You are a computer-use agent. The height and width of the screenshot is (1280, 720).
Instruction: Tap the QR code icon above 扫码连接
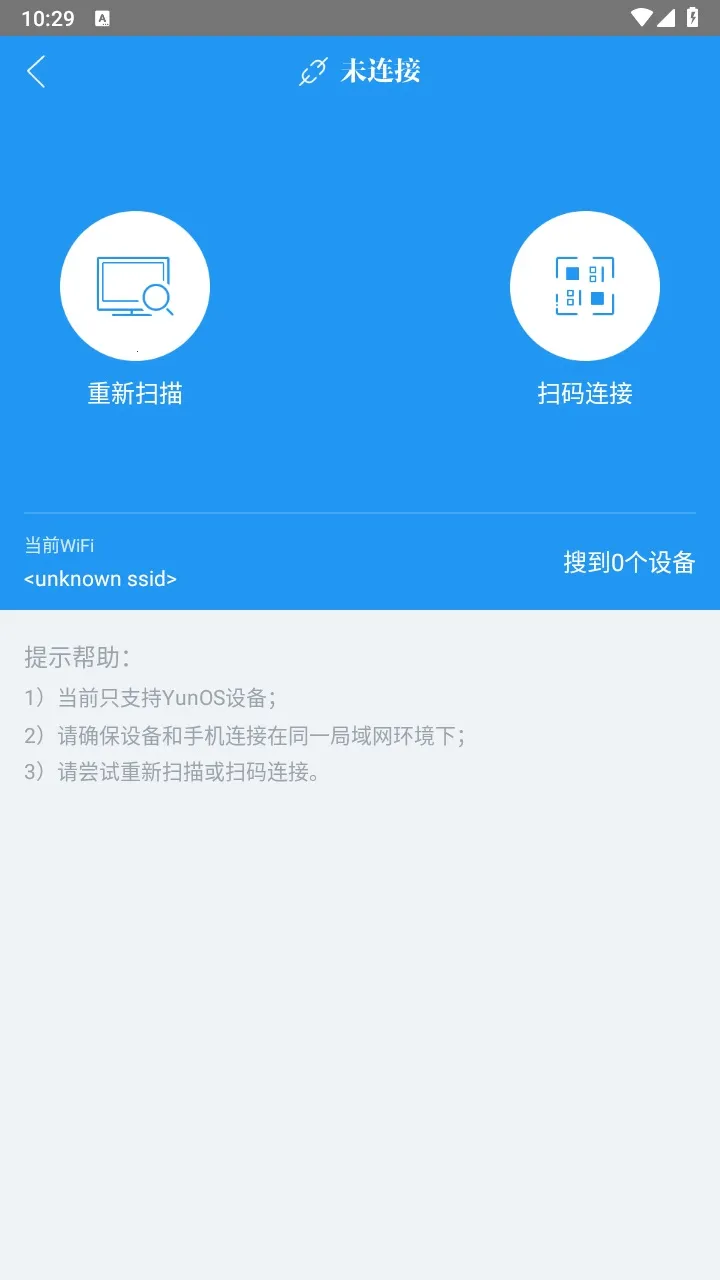click(585, 285)
